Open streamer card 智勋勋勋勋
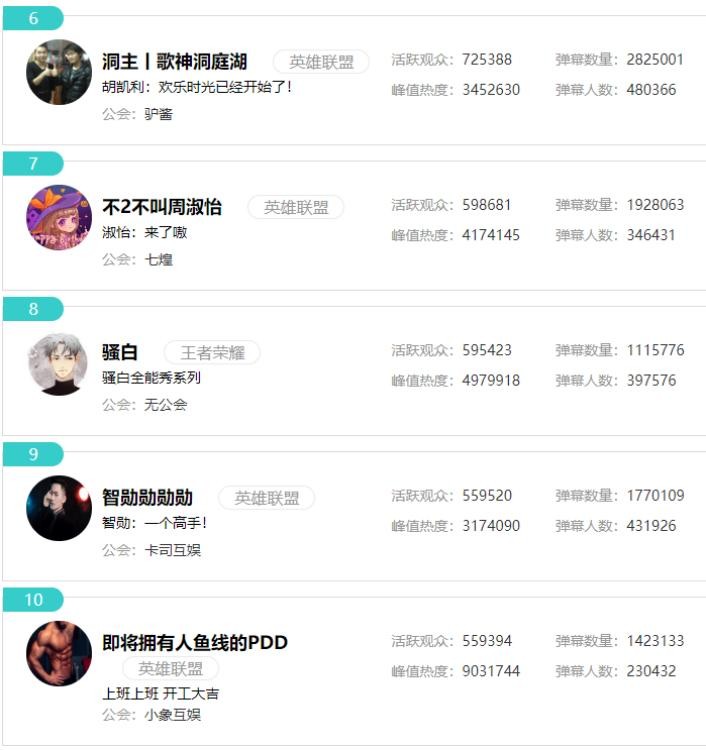706x750 pixels. (x=147, y=498)
